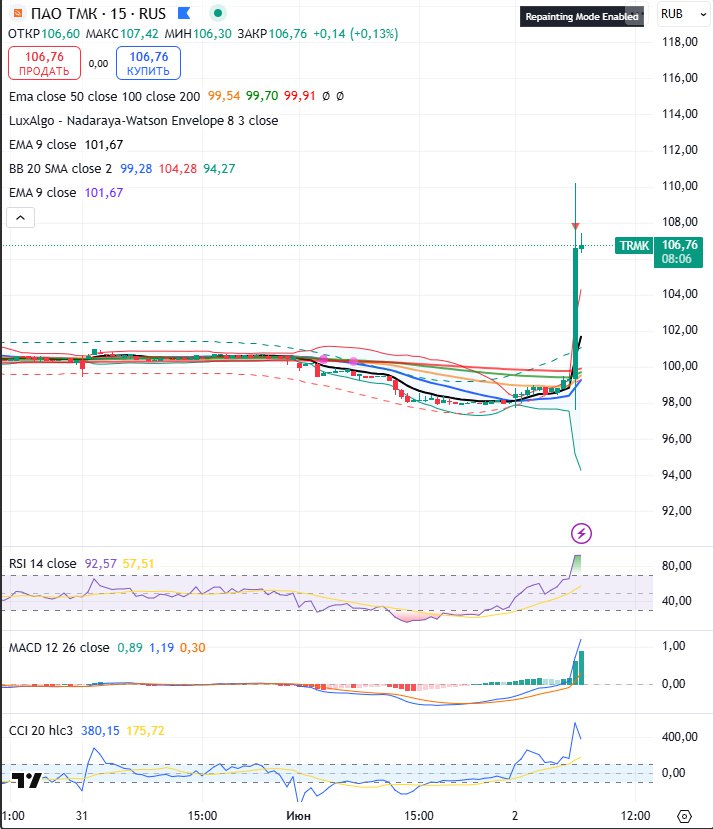Tap the blue Купить buy button
Screen dimensions: 713x829
(x=148, y=64)
